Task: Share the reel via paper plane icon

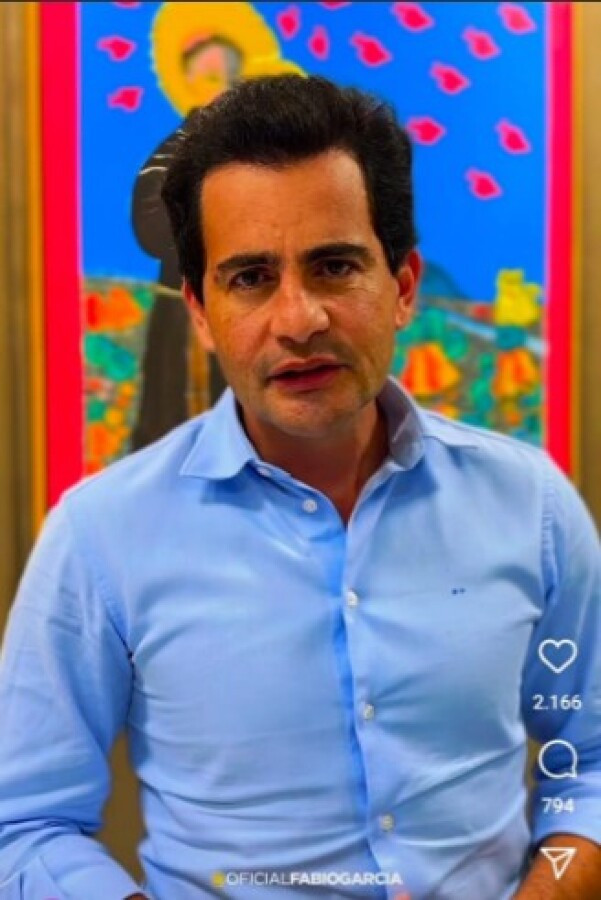Action: click(557, 861)
